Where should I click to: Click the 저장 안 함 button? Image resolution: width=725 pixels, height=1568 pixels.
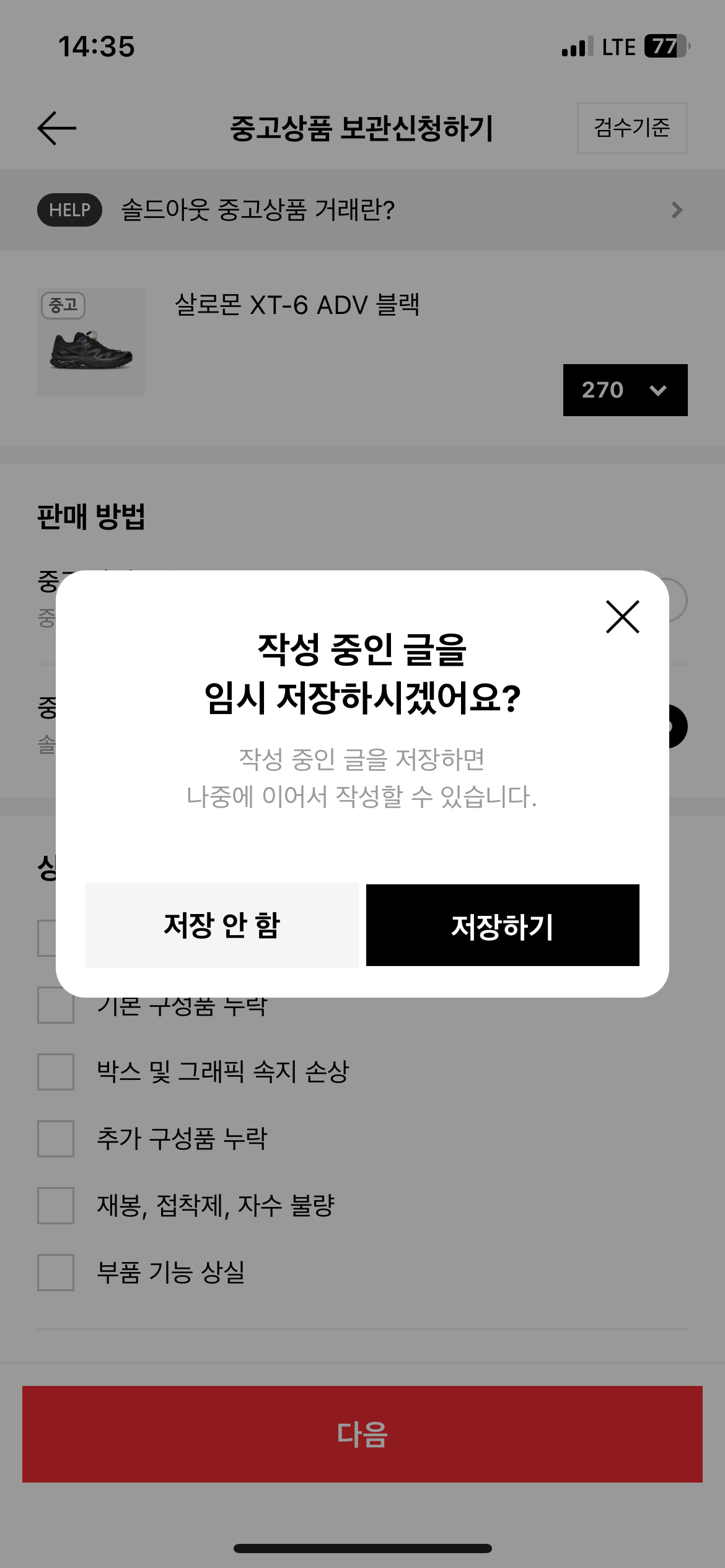pyautogui.click(x=222, y=924)
